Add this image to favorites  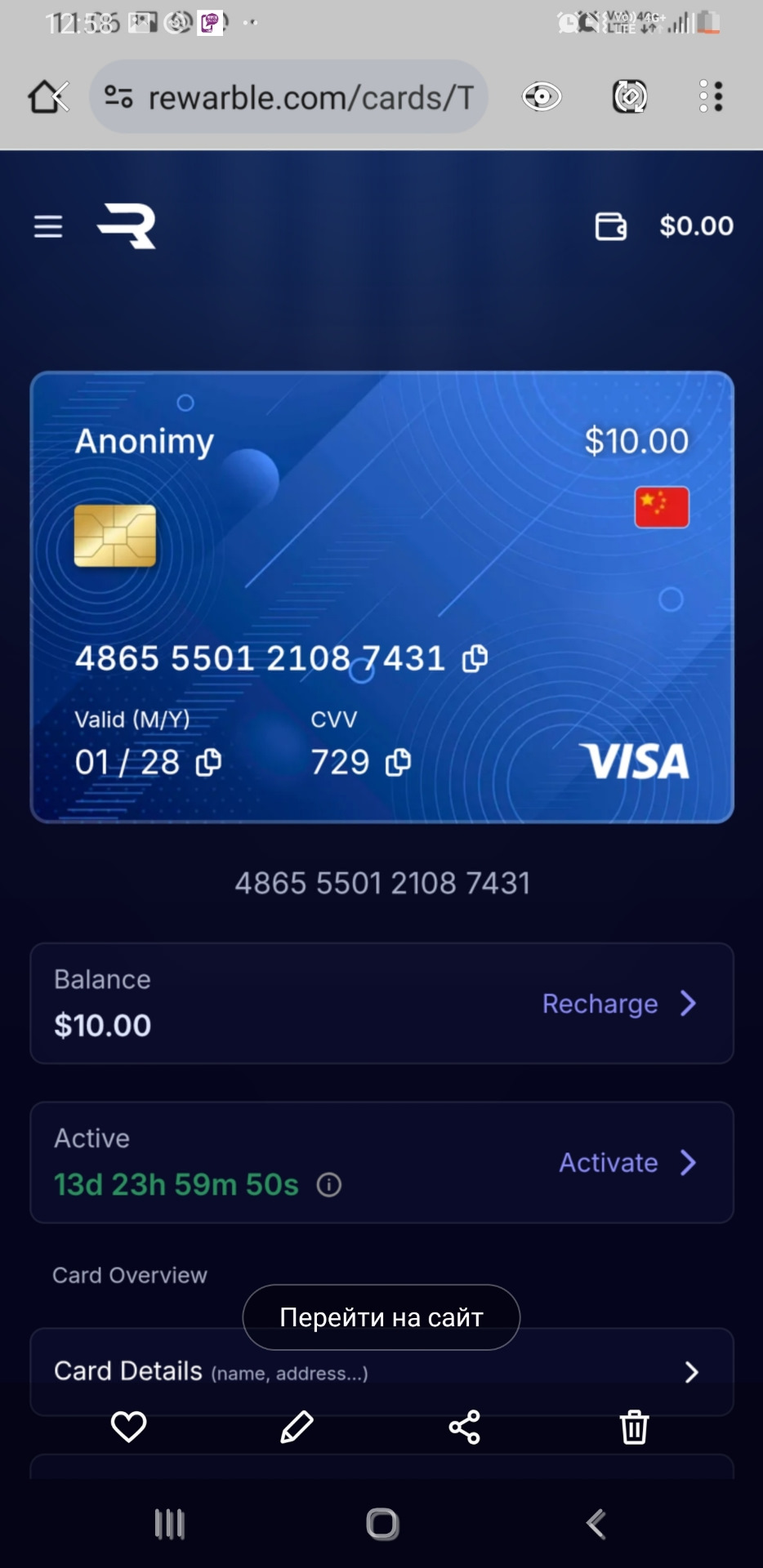click(x=128, y=1427)
